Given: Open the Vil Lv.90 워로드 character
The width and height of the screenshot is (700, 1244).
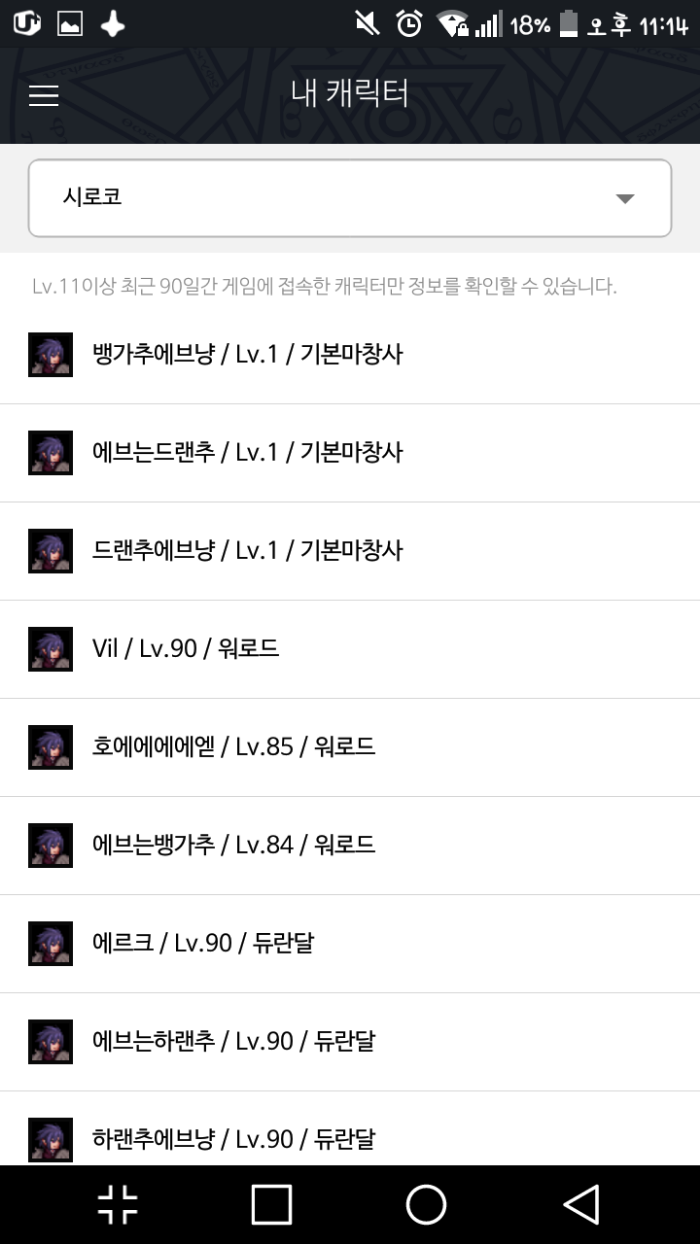Looking at the screenshot, I should tap(186, 648).
